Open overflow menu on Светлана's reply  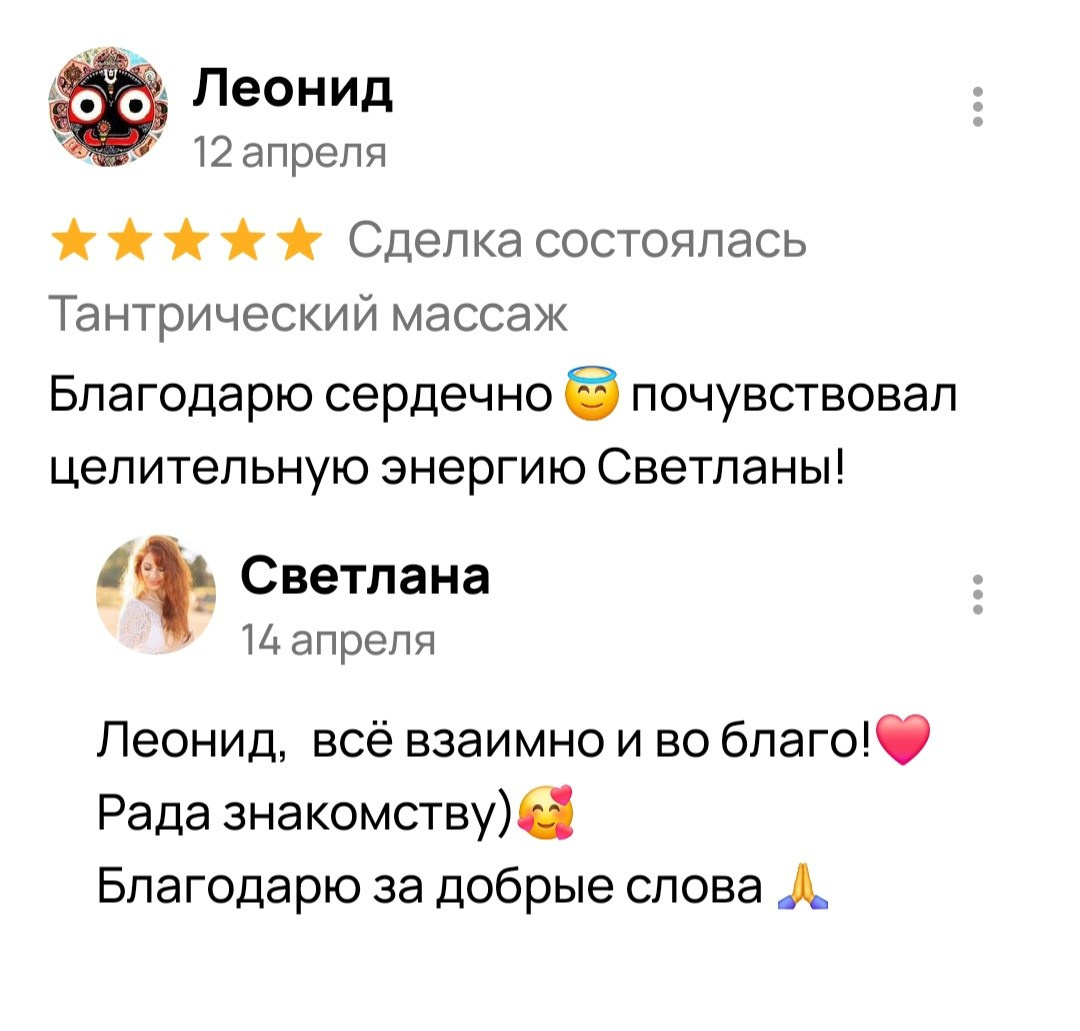(x=979, y=594)
